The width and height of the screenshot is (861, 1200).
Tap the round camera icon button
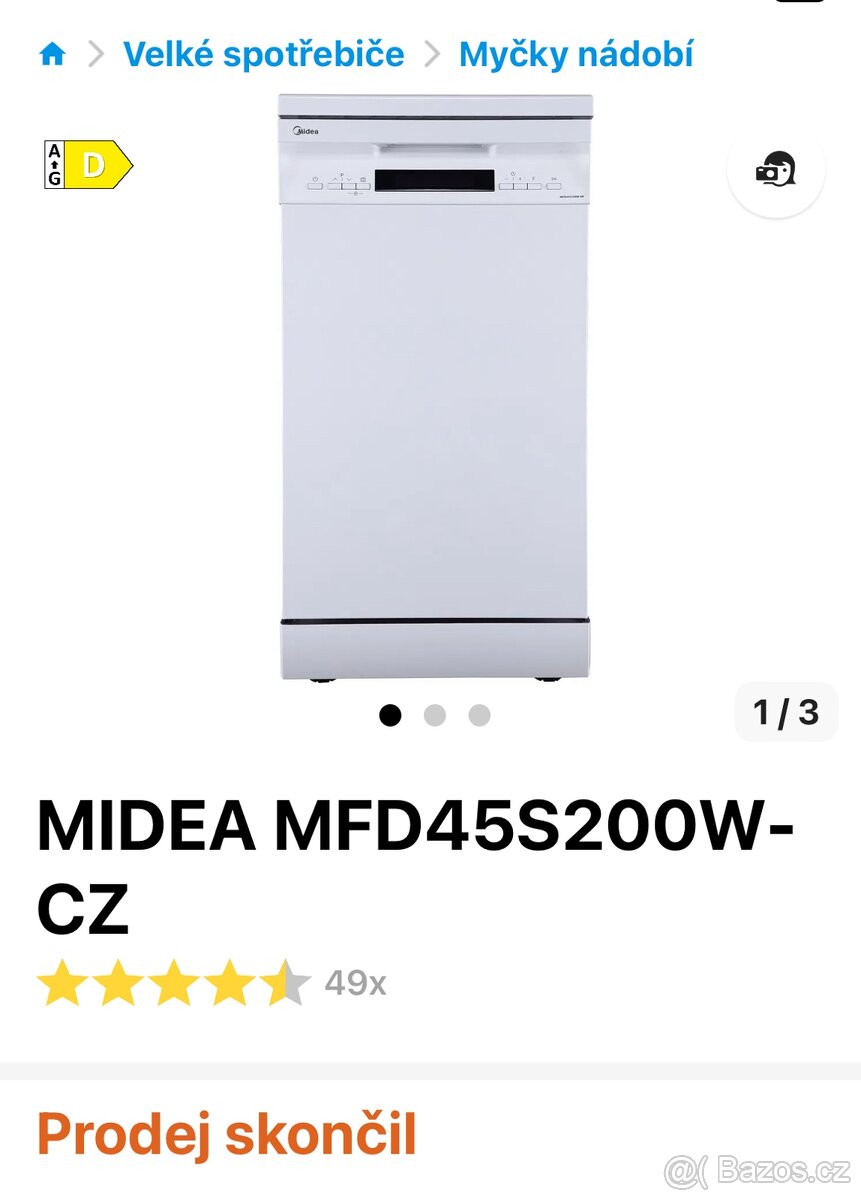tap(775, 170)
